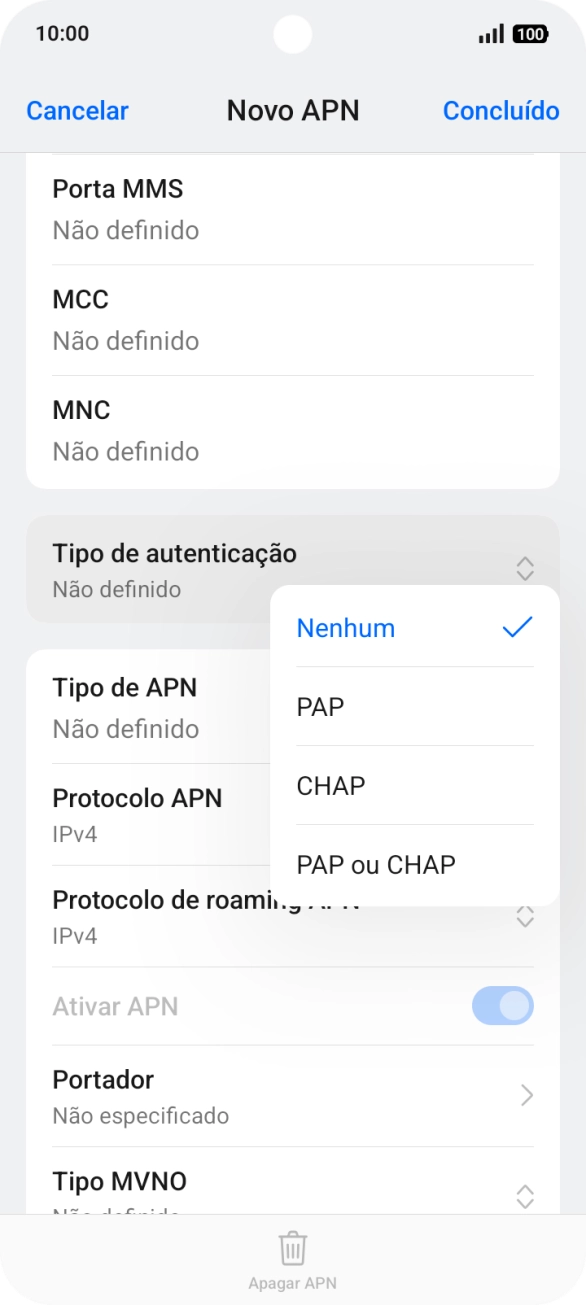Screen dimensions: 586x1305
Task: Choose CHAP as authentication type
Action: tap(415, 786)
